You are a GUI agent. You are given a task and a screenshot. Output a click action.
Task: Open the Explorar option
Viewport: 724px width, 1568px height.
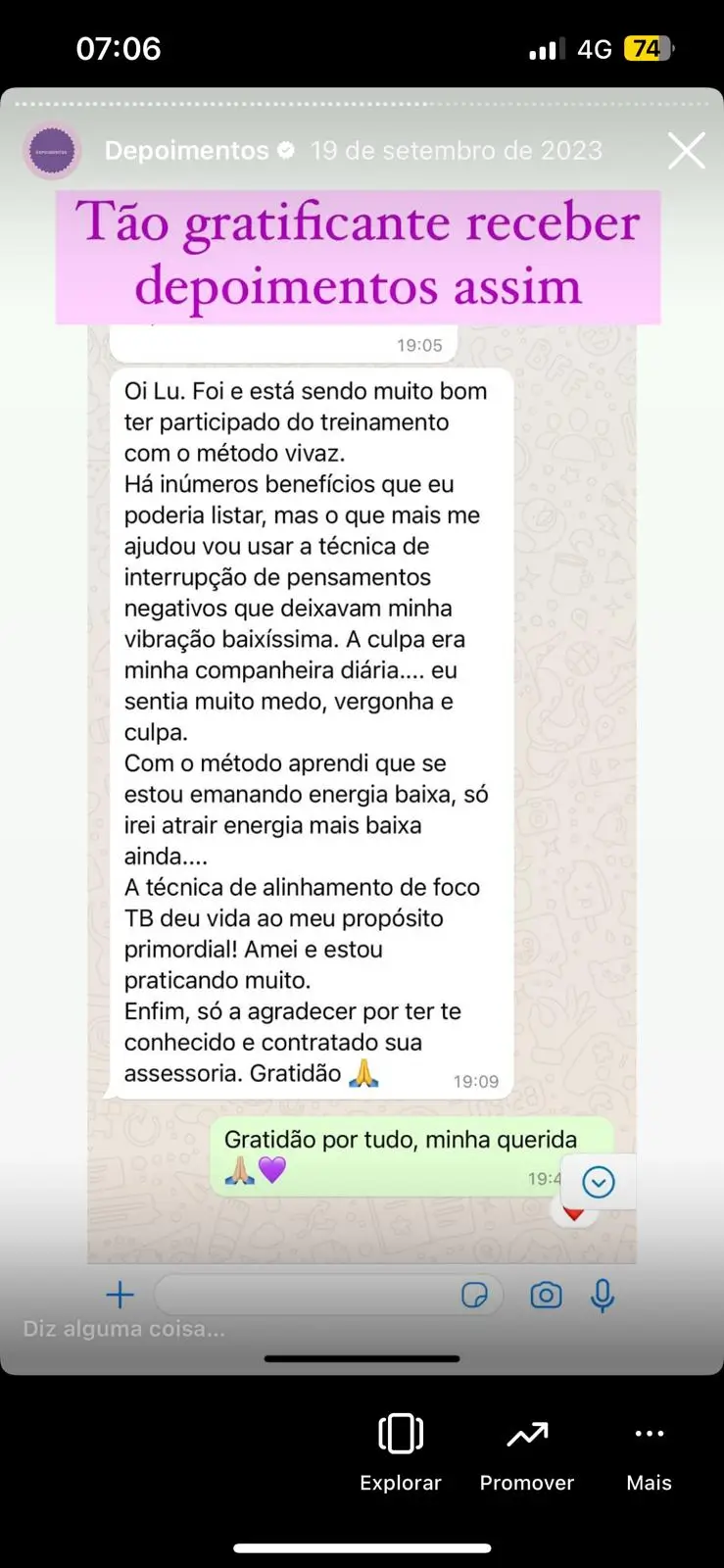click(x=400, y=1451)
